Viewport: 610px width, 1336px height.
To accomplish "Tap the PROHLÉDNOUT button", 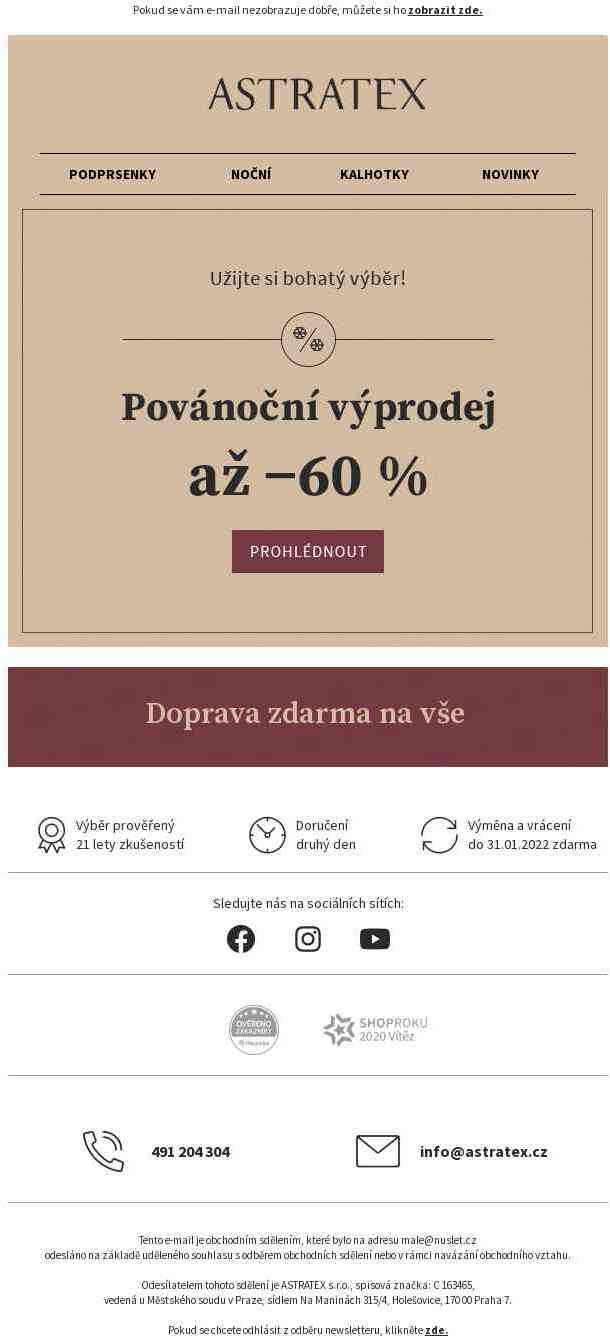I will click(x=308, y=551).
